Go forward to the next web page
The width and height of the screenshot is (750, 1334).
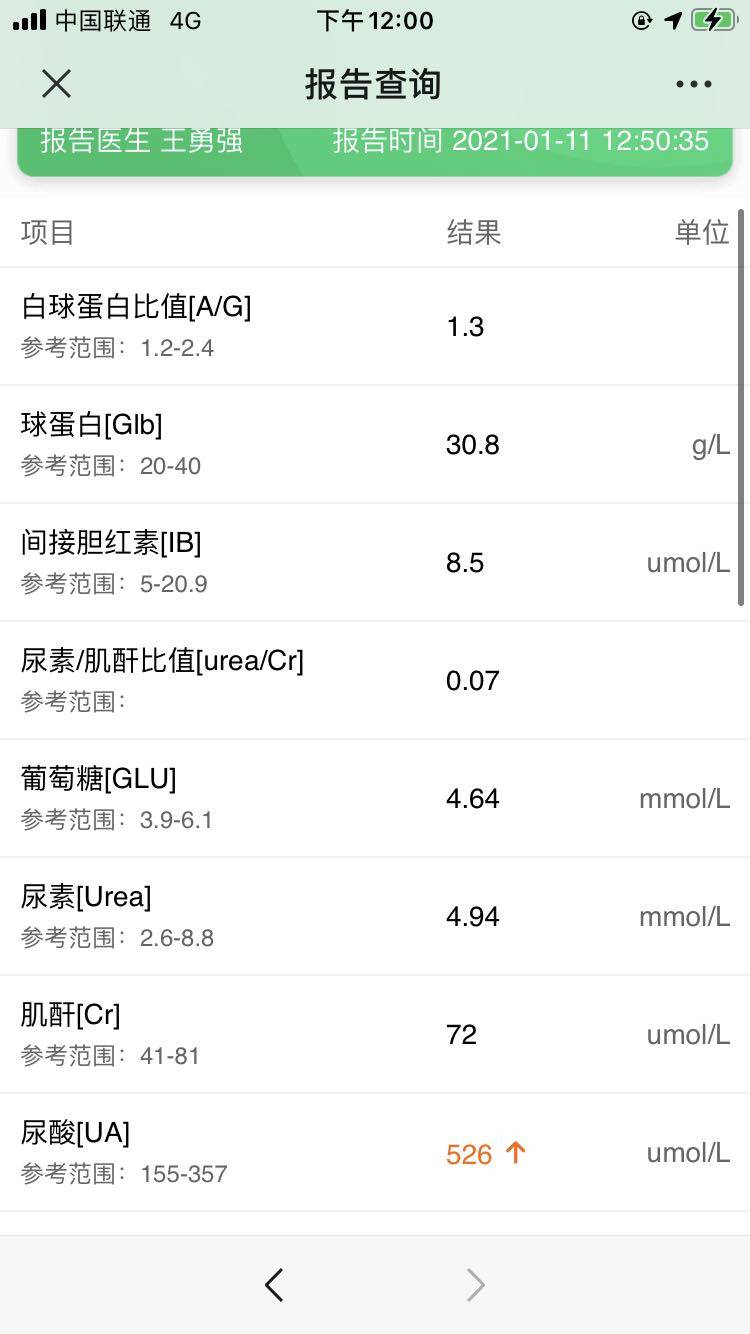(x=476, y=1284)
